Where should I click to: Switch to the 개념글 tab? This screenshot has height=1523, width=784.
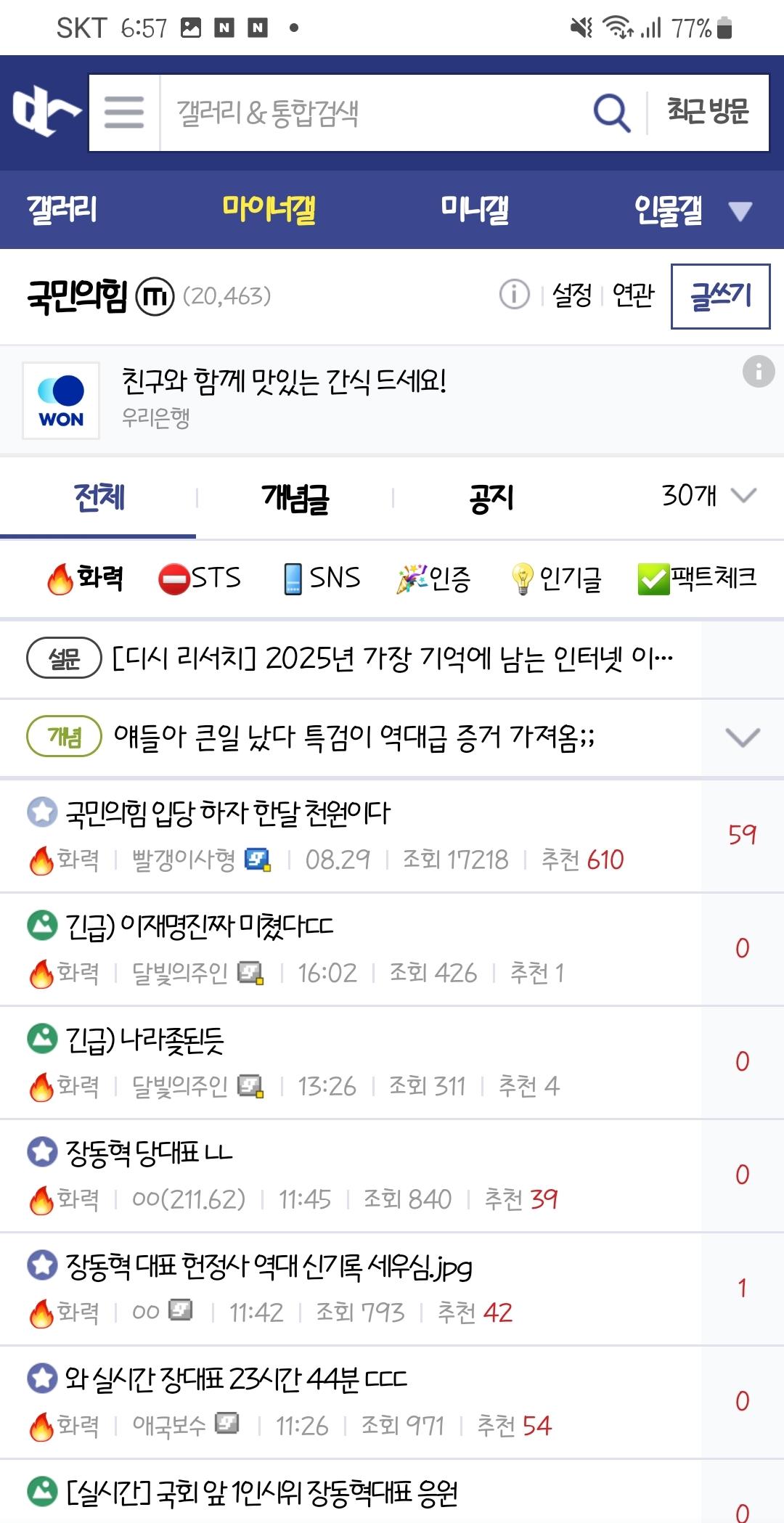coord(293,497)
